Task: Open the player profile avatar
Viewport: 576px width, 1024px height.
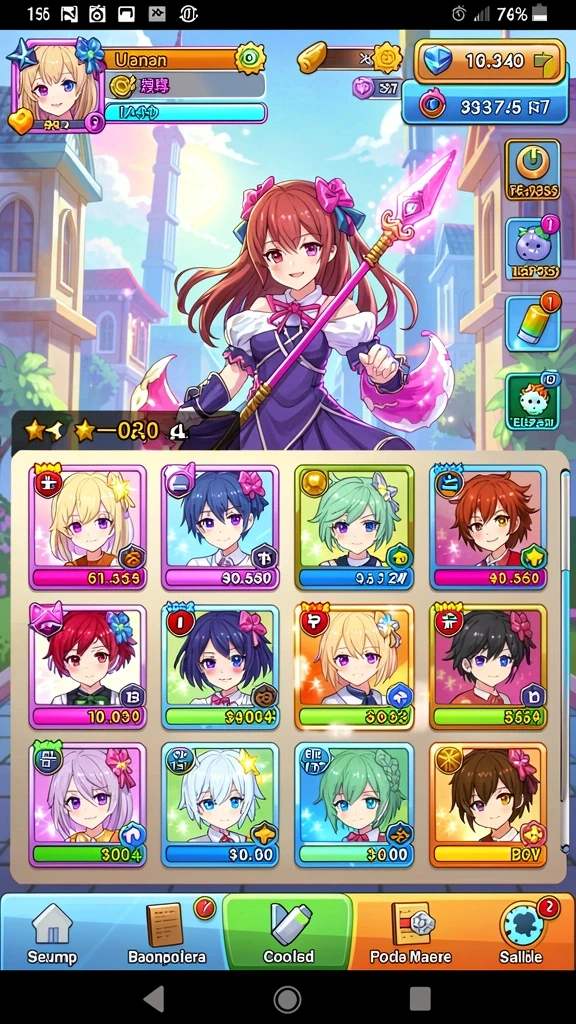Action: pyautogui.click(x=57, y=86)
